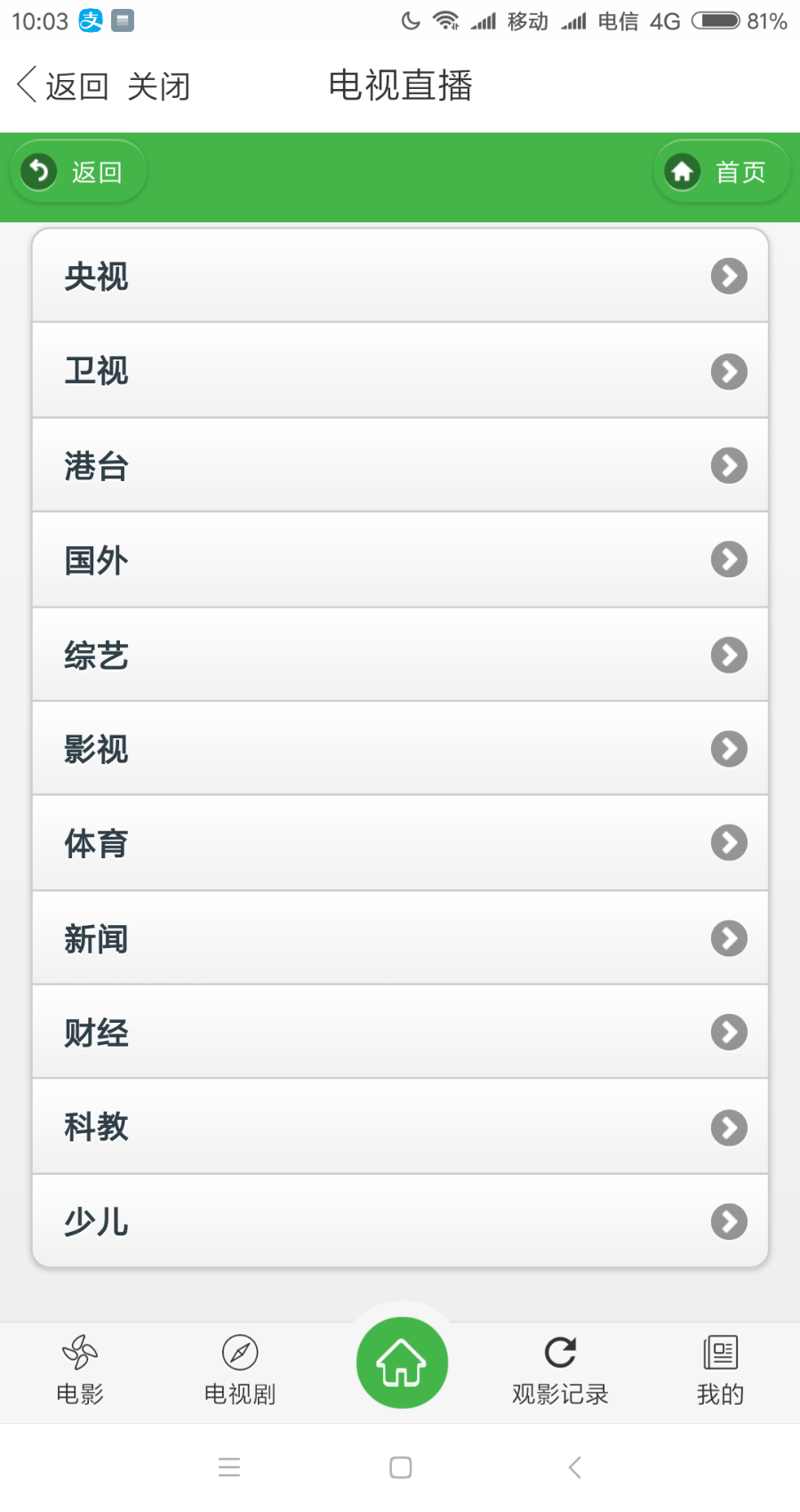Screen dimensions: 800x1512
Task: Open the 少儿 channels
Action: pyautogui.click(x=400, y=1221)
